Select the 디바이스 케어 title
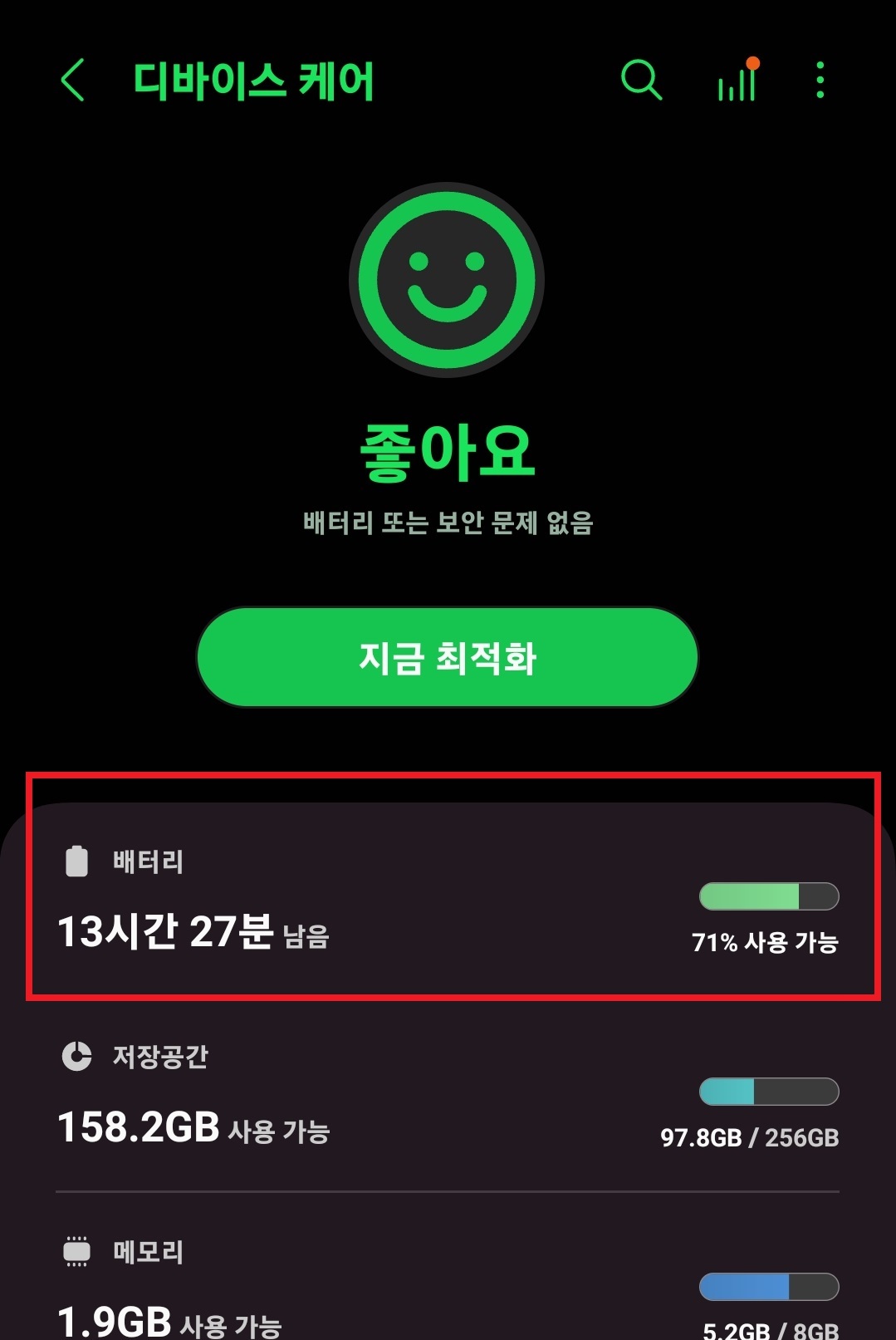 255,82
